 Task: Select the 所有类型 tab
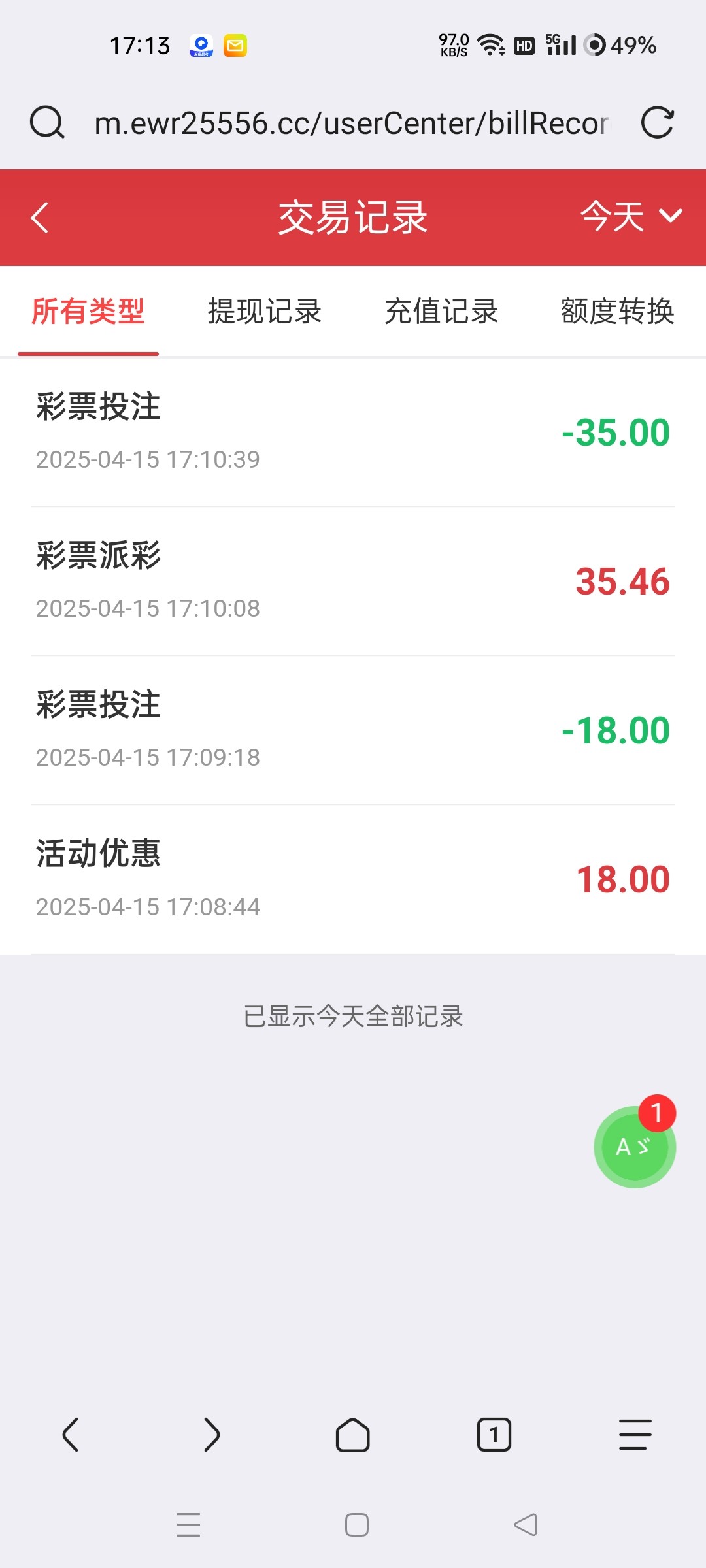coord(88,312)
